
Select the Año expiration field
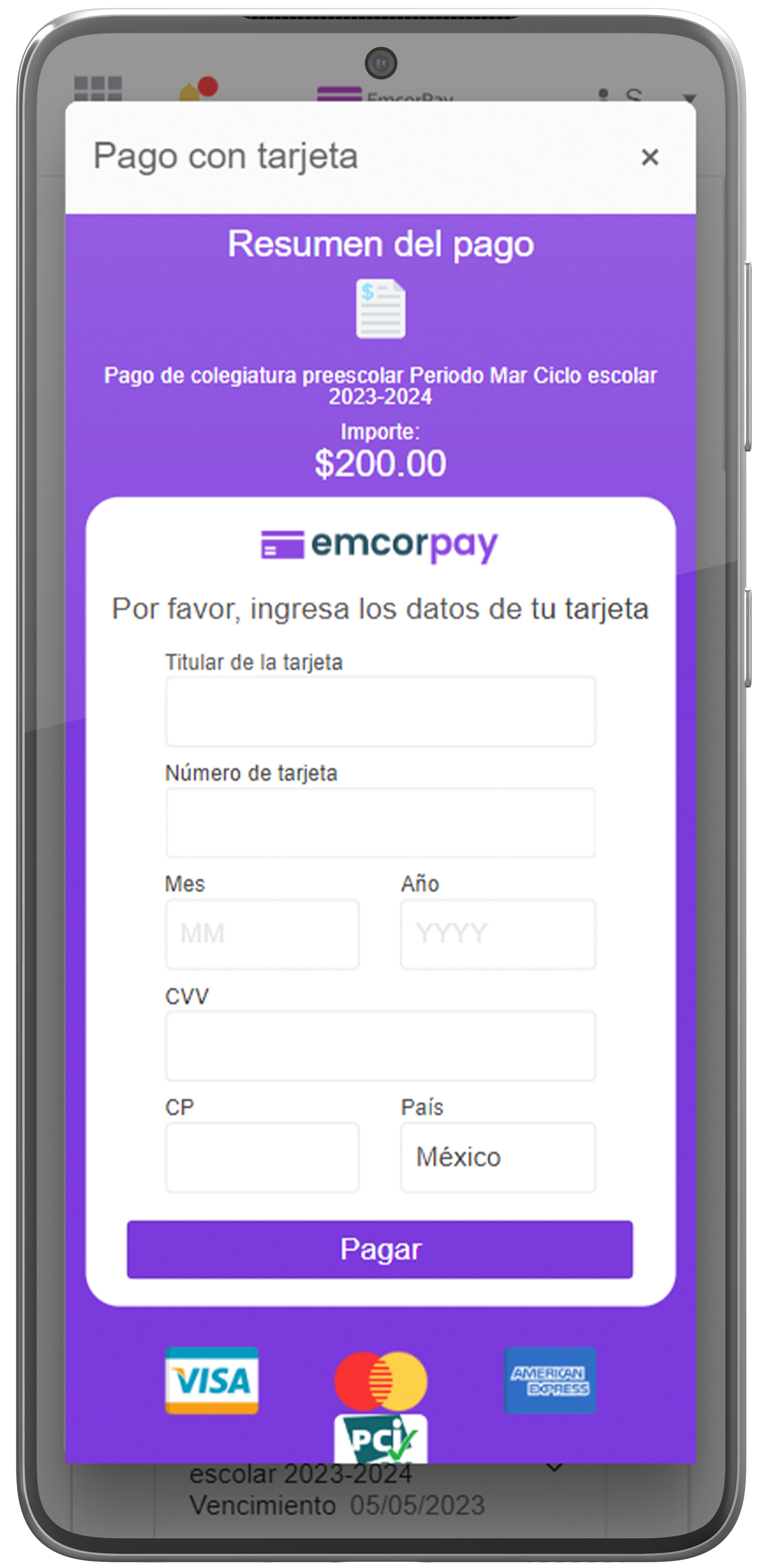[498, 934]
